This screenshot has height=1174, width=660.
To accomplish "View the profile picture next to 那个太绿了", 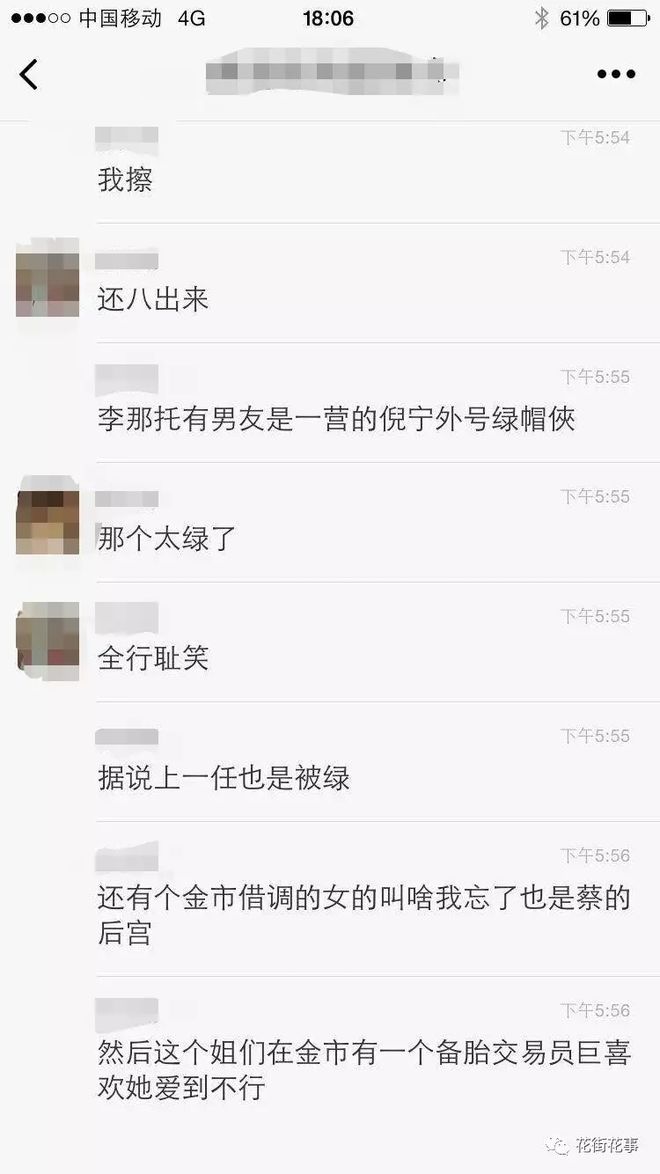I will [x=47, y=518].
